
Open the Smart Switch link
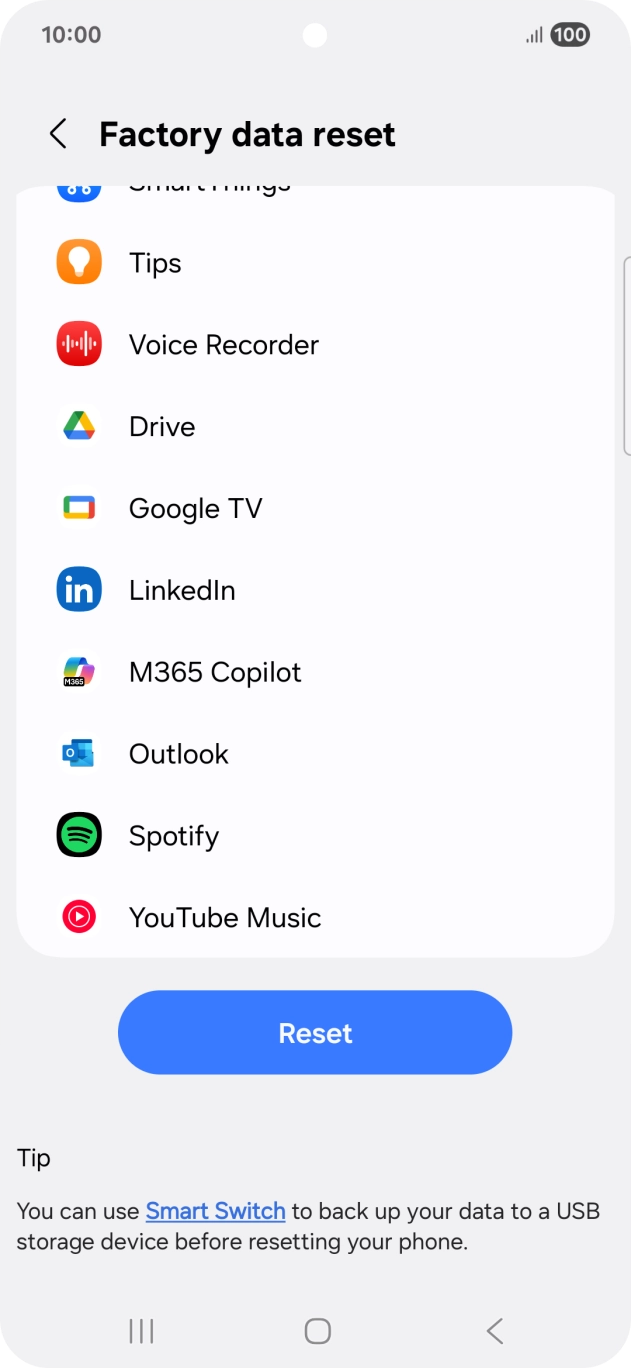[x=215, y=1211]
